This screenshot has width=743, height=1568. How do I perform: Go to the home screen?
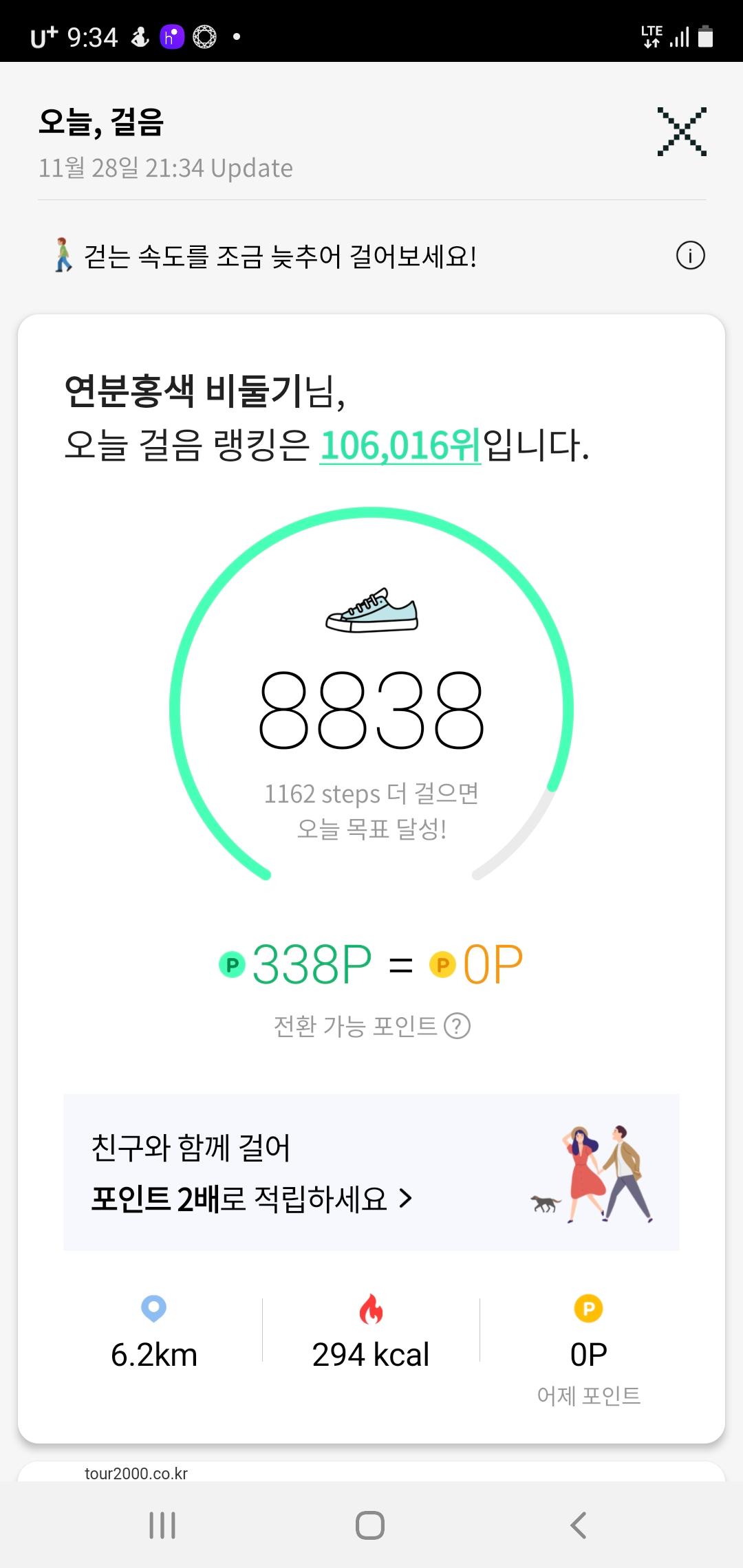click(x=370, y=1525)
